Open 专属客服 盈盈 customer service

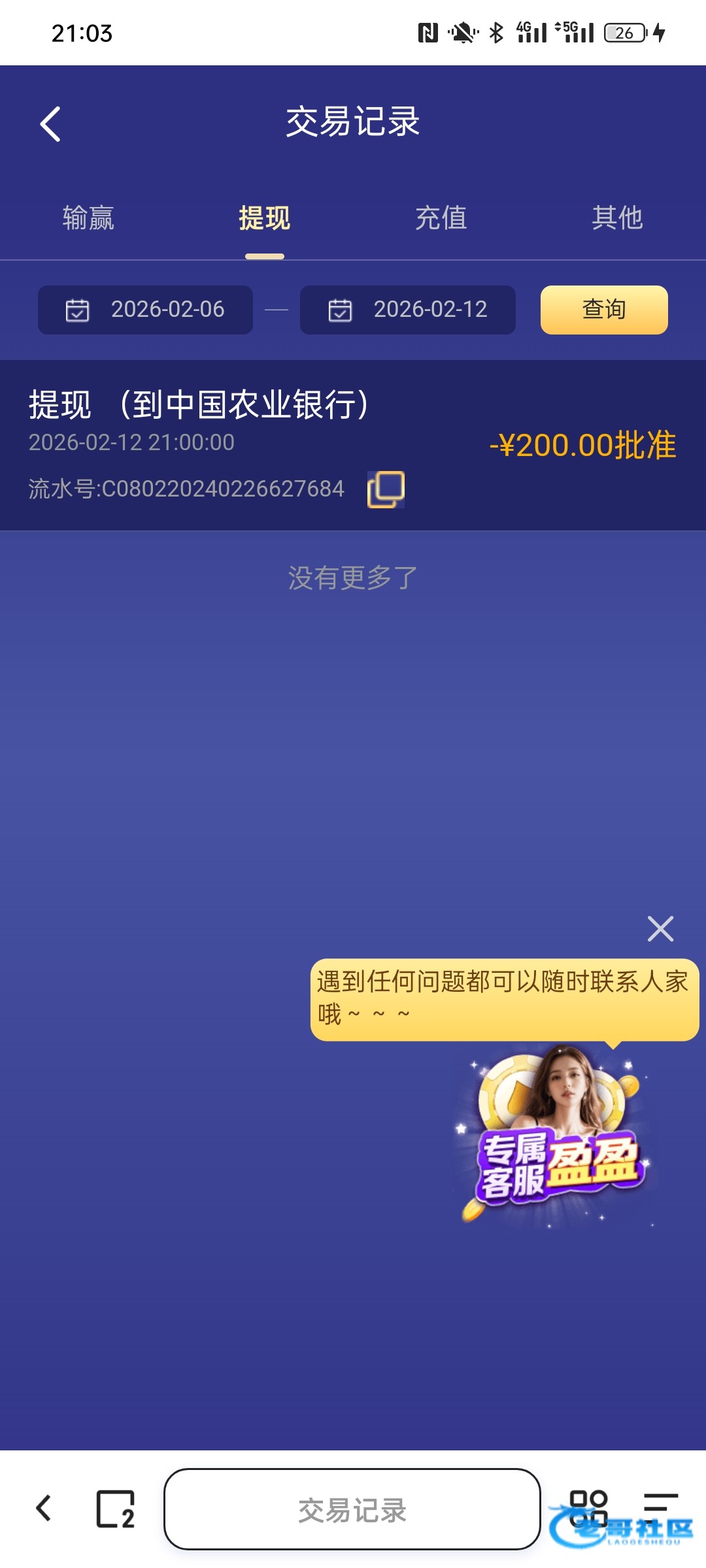(x=556, y=1137)
